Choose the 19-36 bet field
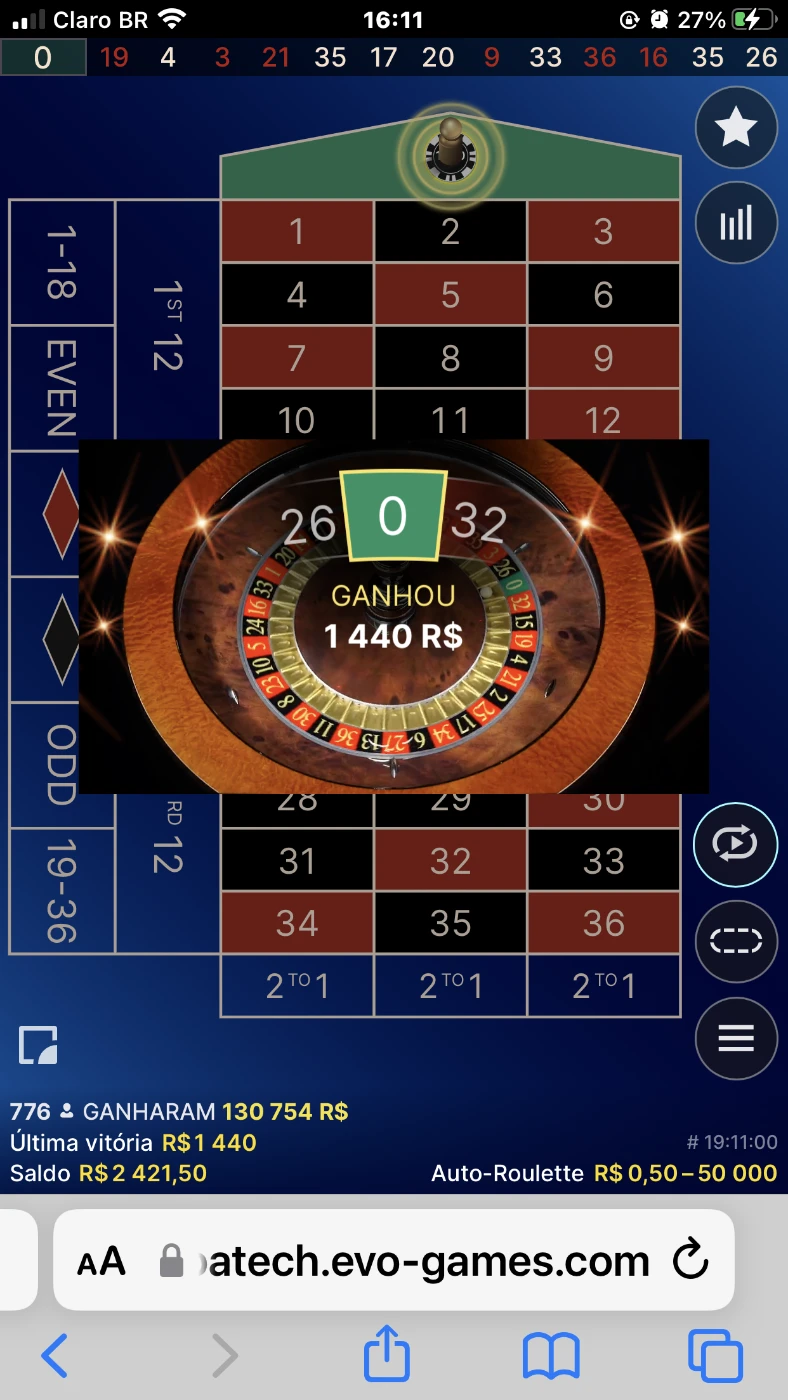The width and height of the screenshot is (788, 1400). (x=62, y=891)
